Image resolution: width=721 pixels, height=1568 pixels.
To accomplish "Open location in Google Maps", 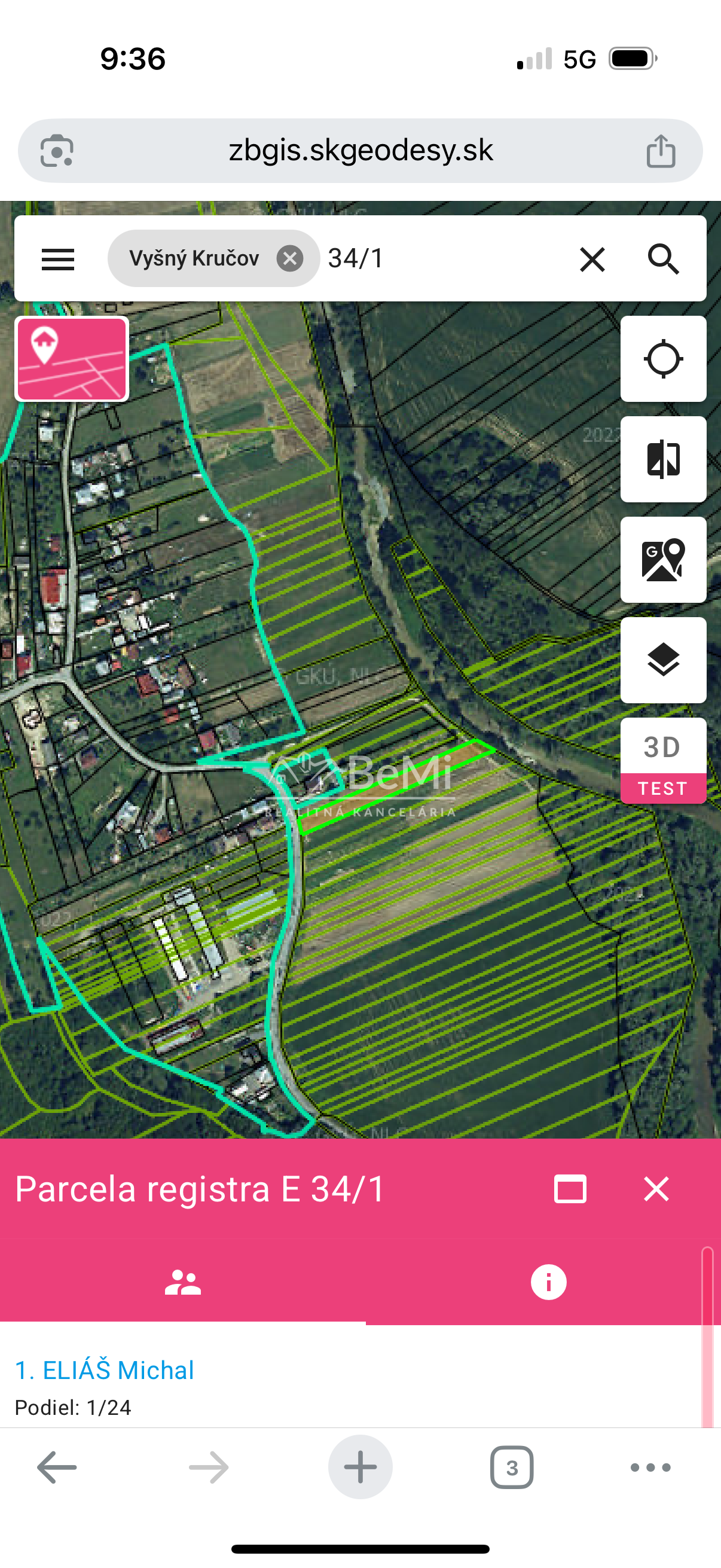I will click(x=662, y=560).
